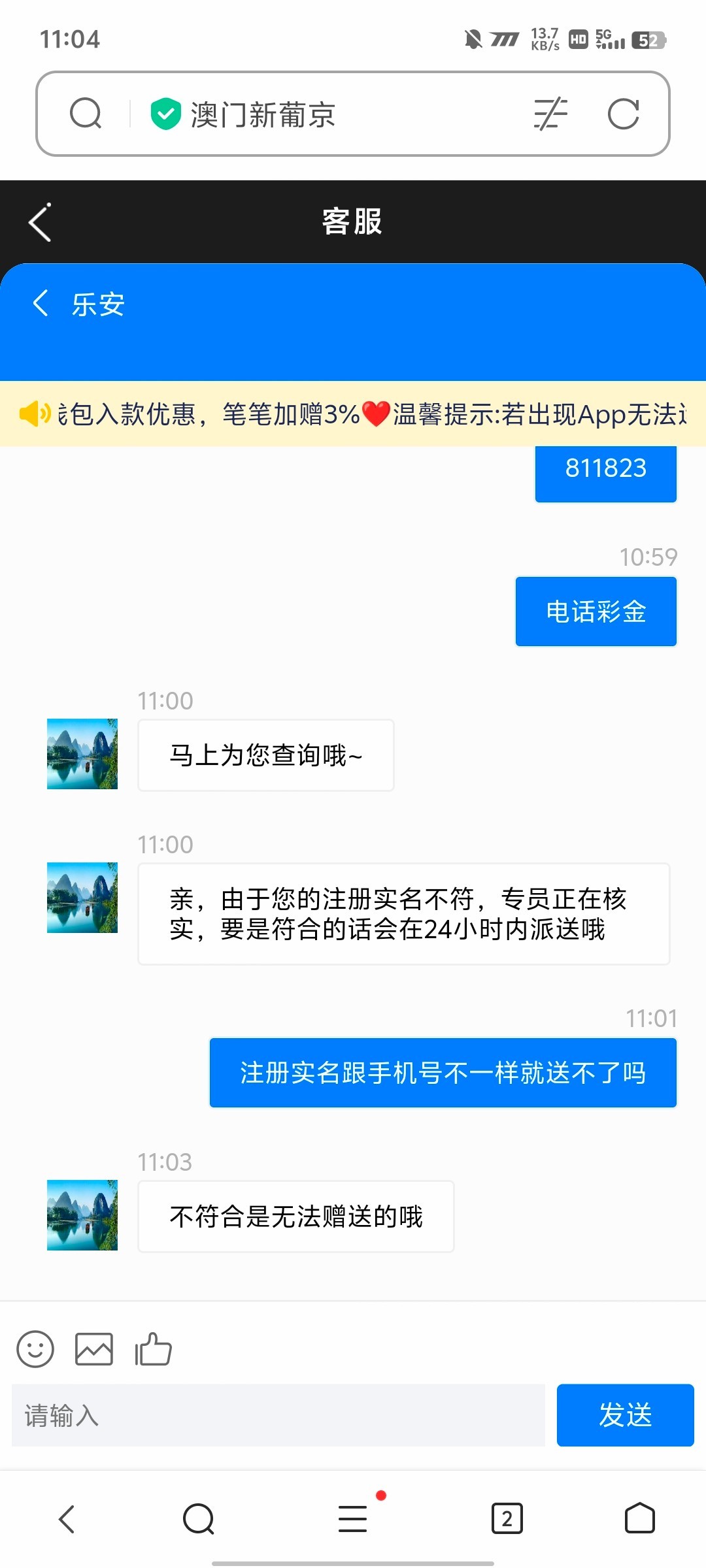This screenshot has width=706, height=1568.
Task: Attach a picture to the chat
Action: point(94,1349)
